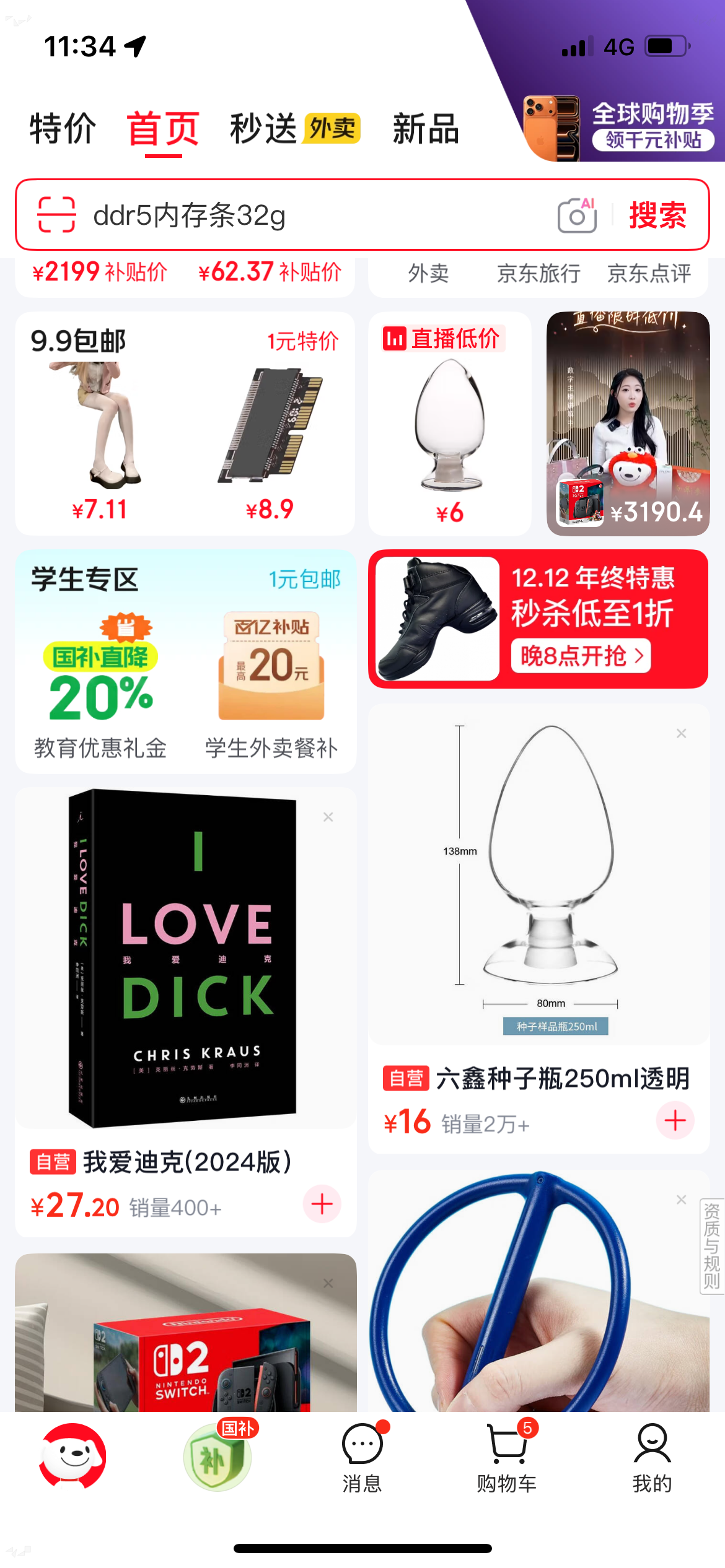725x1568 pixels.
Task: Dismiss the 六鑫种子瓶 product card
Action: point(682,734)
